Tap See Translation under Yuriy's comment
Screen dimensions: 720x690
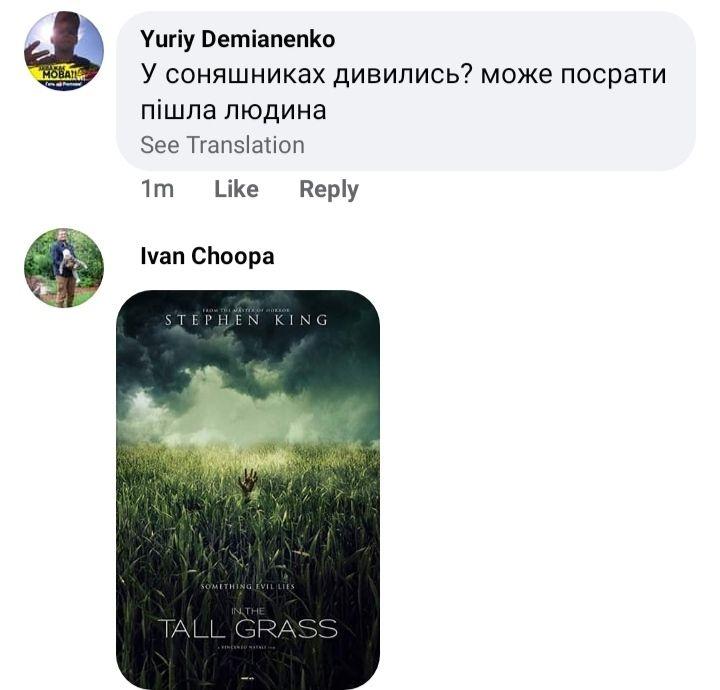click(x=222, y=145)
